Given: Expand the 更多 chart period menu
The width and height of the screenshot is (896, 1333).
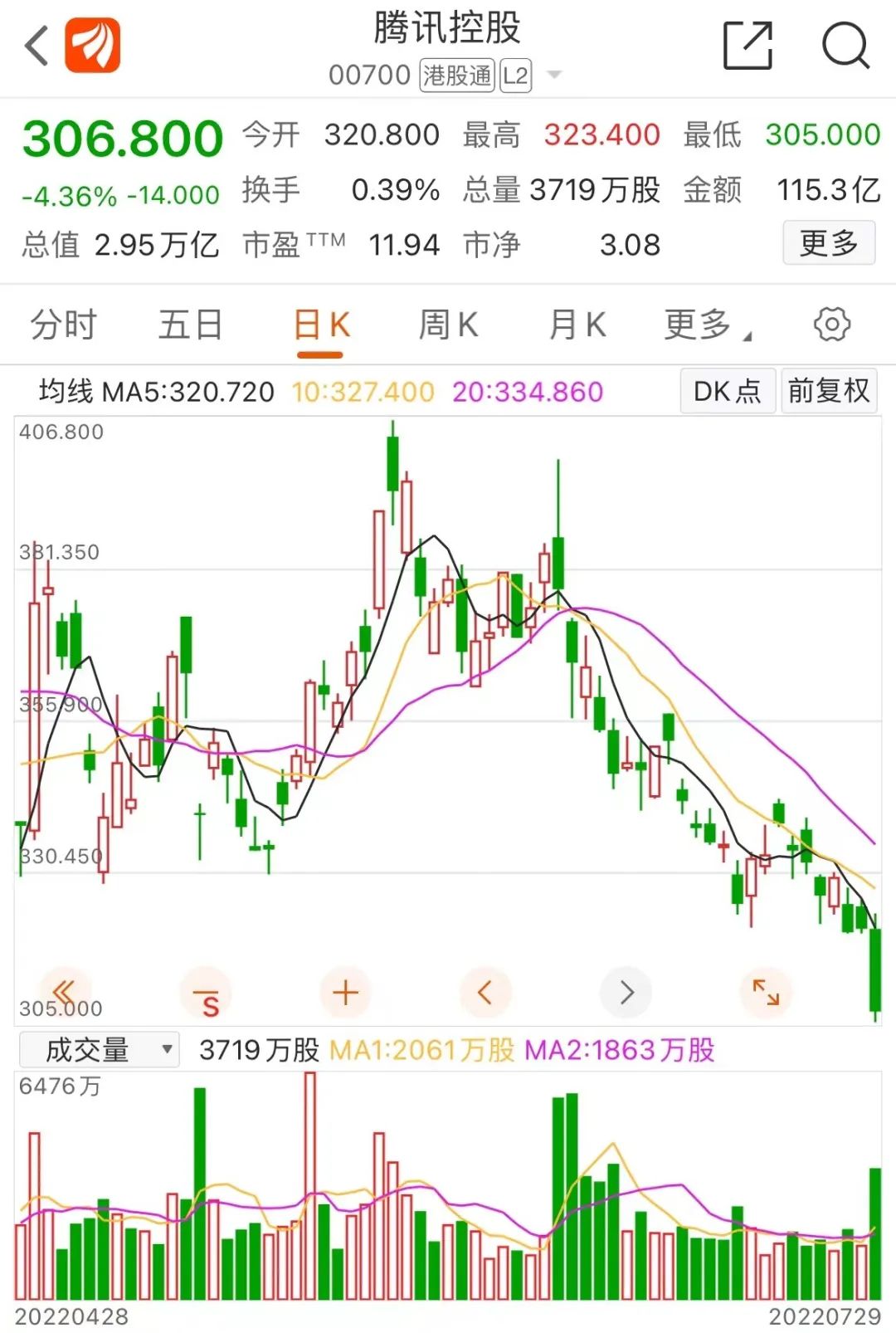Looking at the screenshot, I should tap(707, 325).
